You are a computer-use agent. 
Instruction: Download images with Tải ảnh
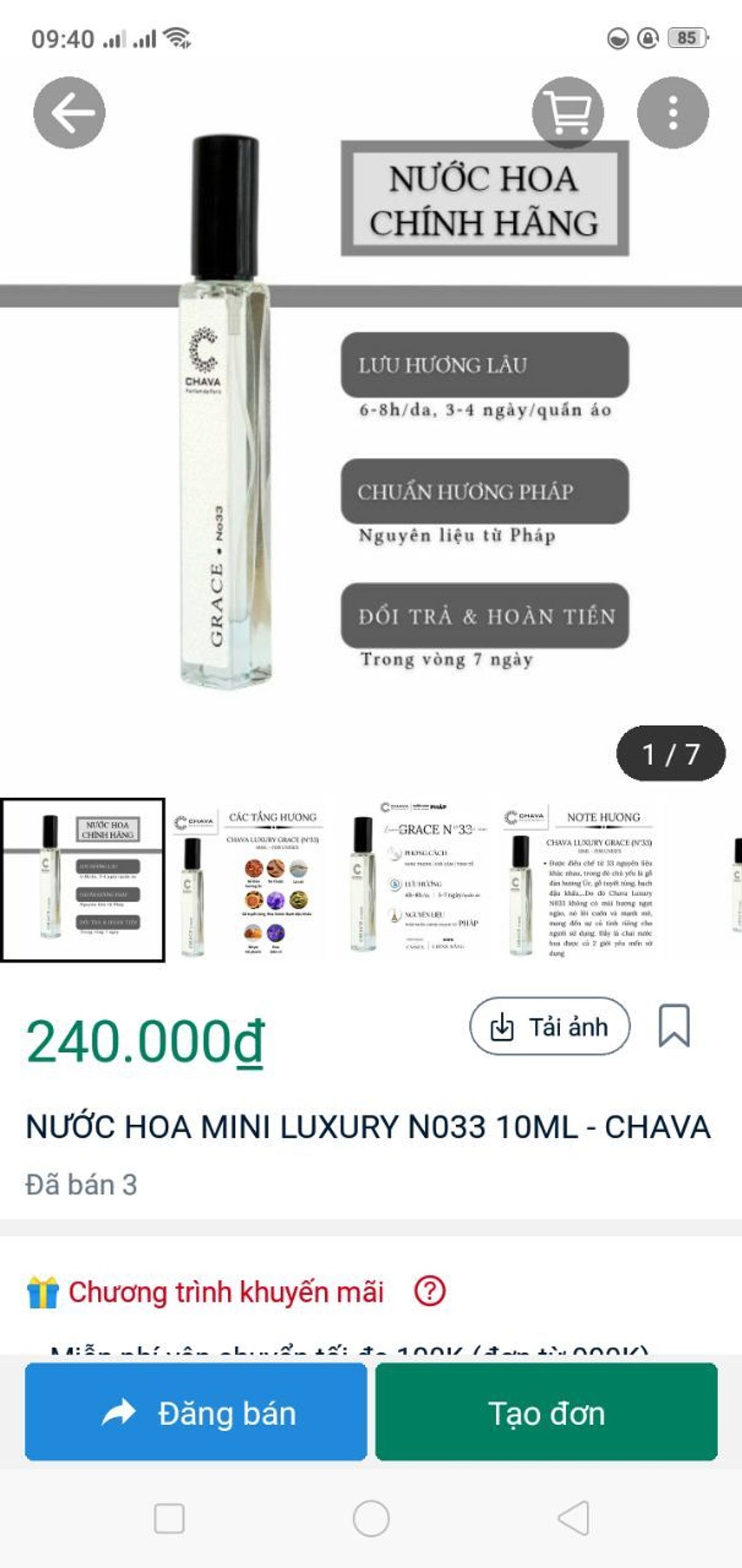coord(550,1027)
